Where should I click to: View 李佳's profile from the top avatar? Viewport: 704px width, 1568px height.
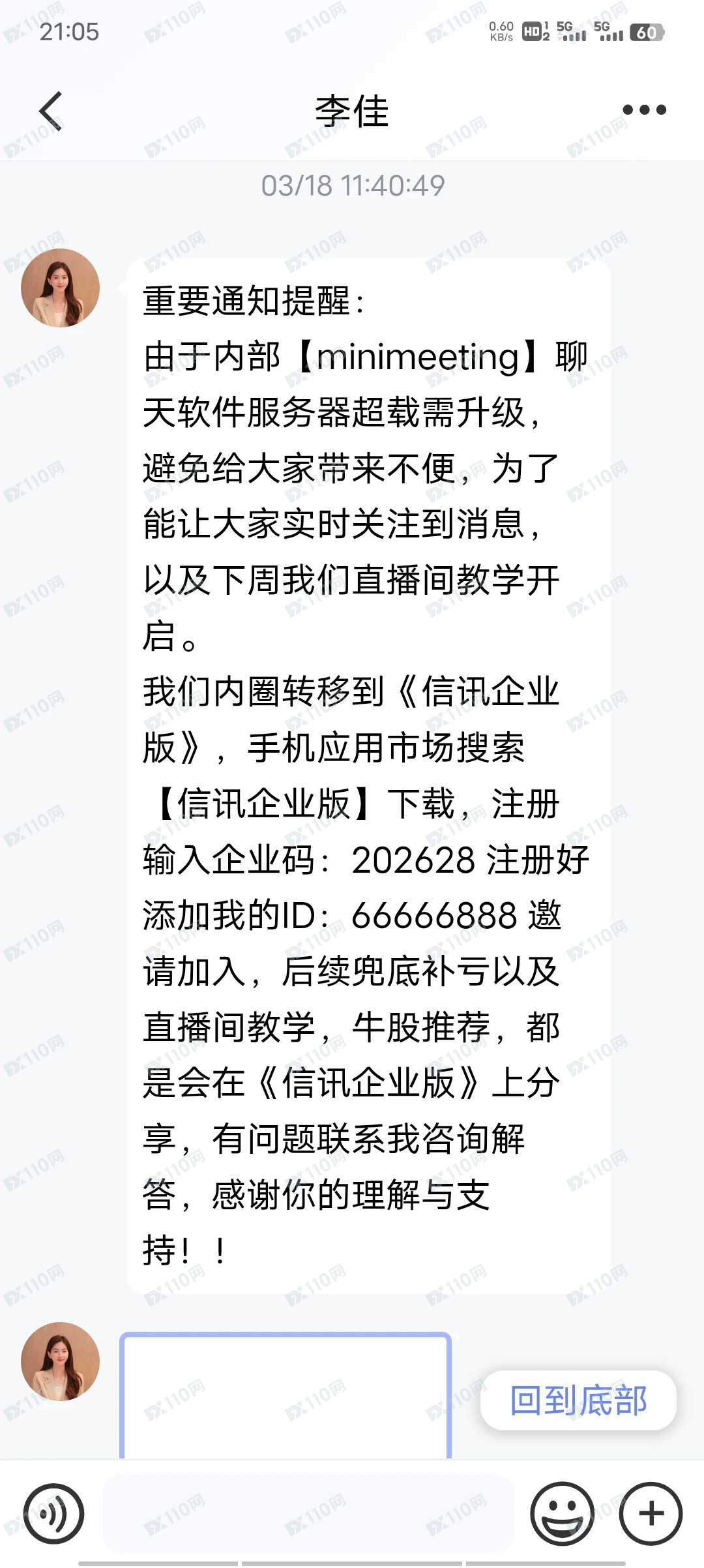(60, 288)
